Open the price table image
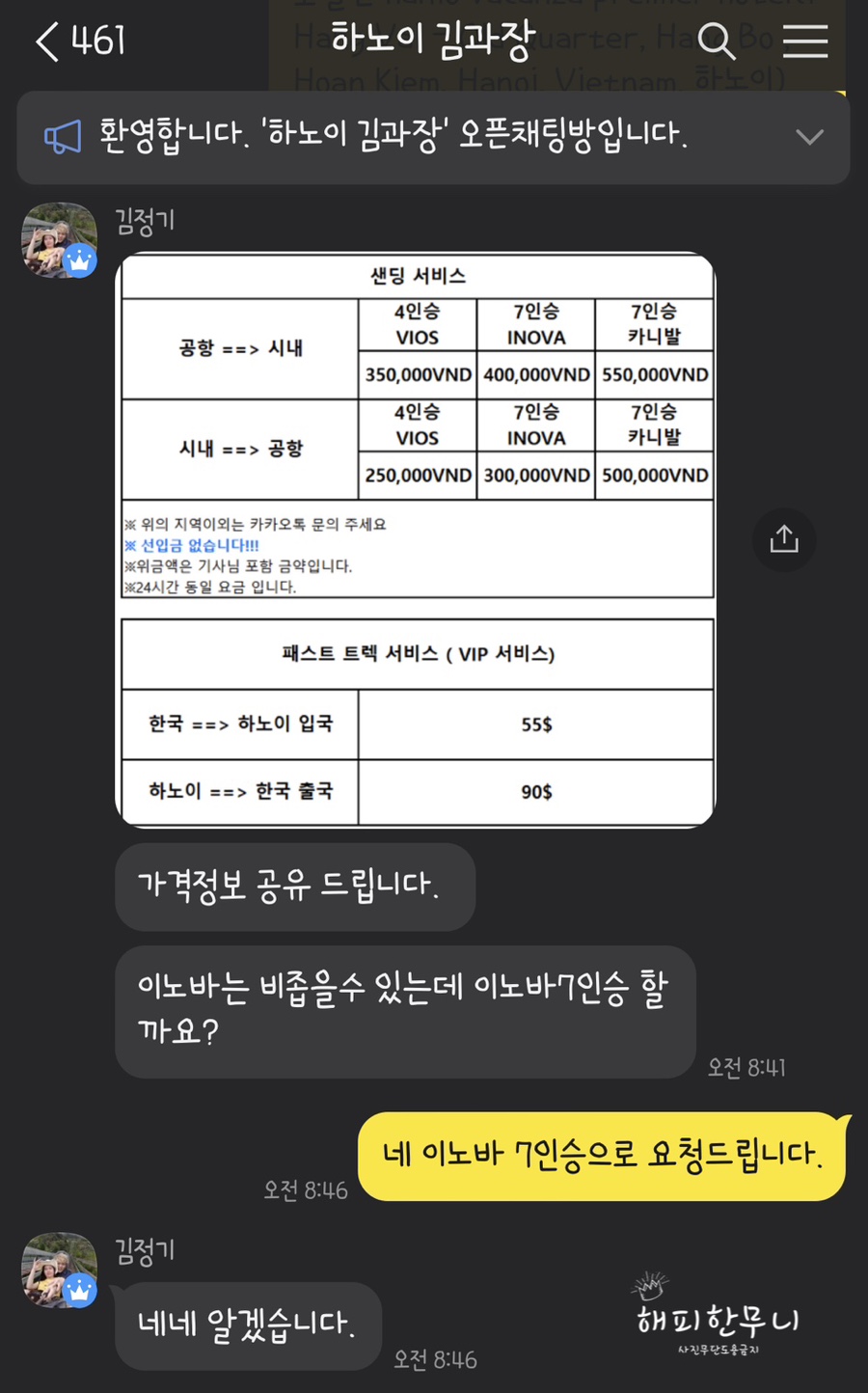Viewport: 868px width, 1393px height. [x=416, y=540]
